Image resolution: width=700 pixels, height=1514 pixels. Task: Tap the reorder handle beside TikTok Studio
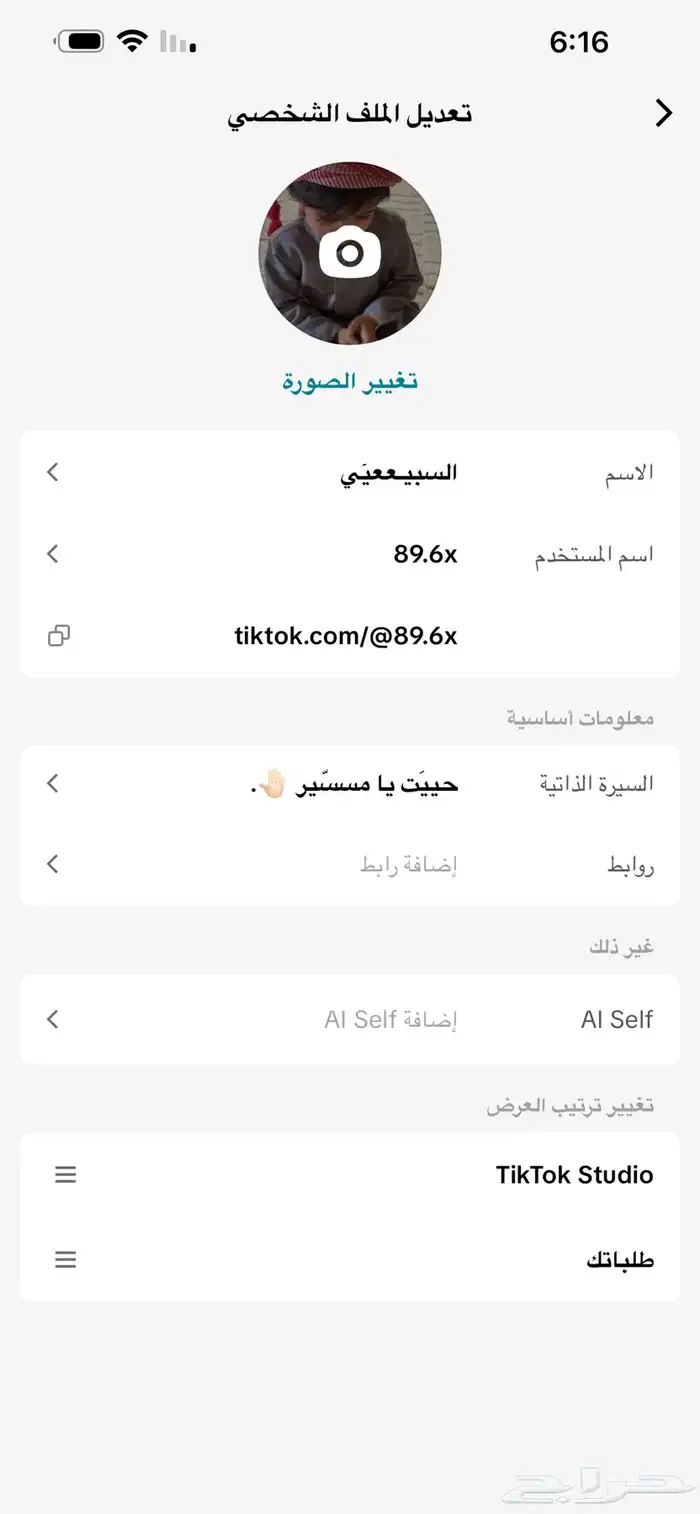coord(66,1175)
